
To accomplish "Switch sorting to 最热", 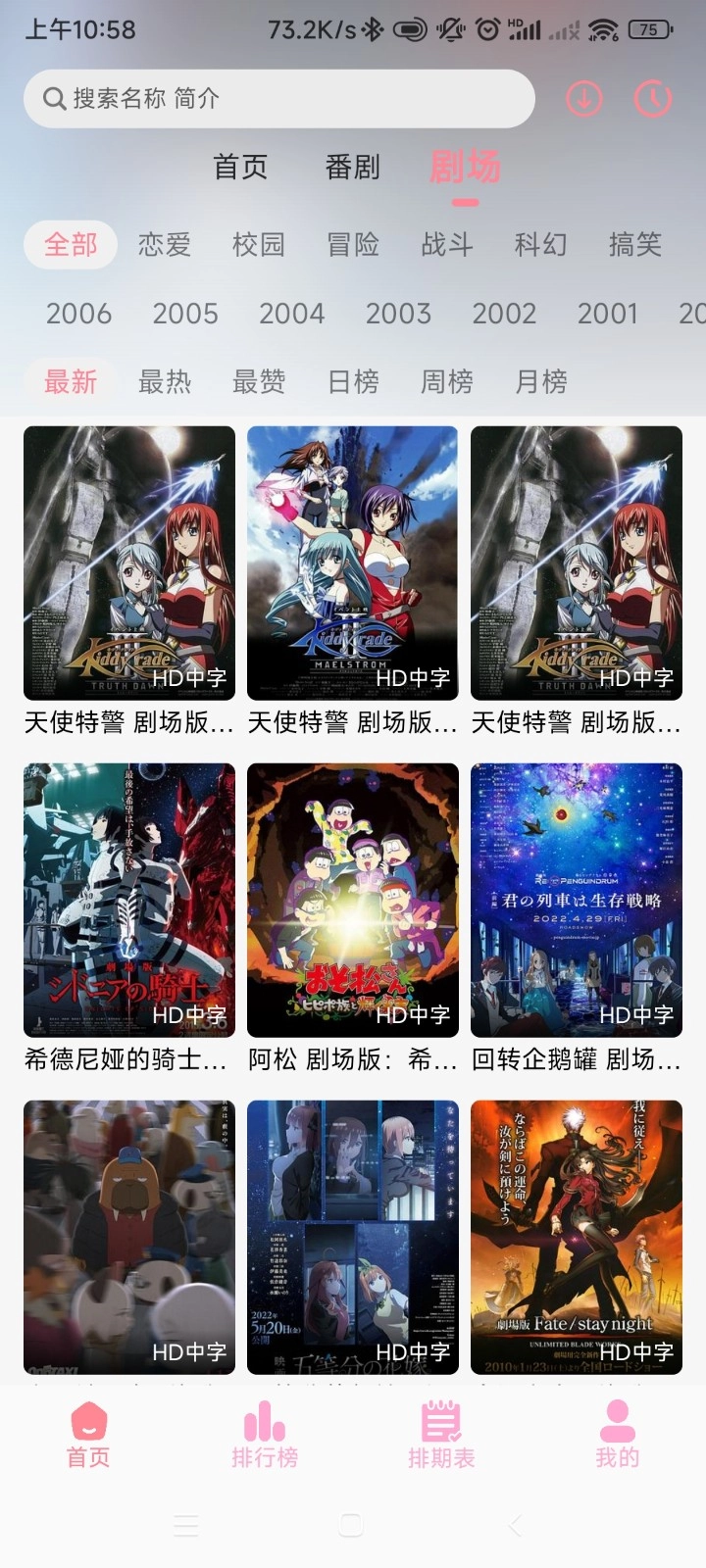I will [x=163, y=382].
